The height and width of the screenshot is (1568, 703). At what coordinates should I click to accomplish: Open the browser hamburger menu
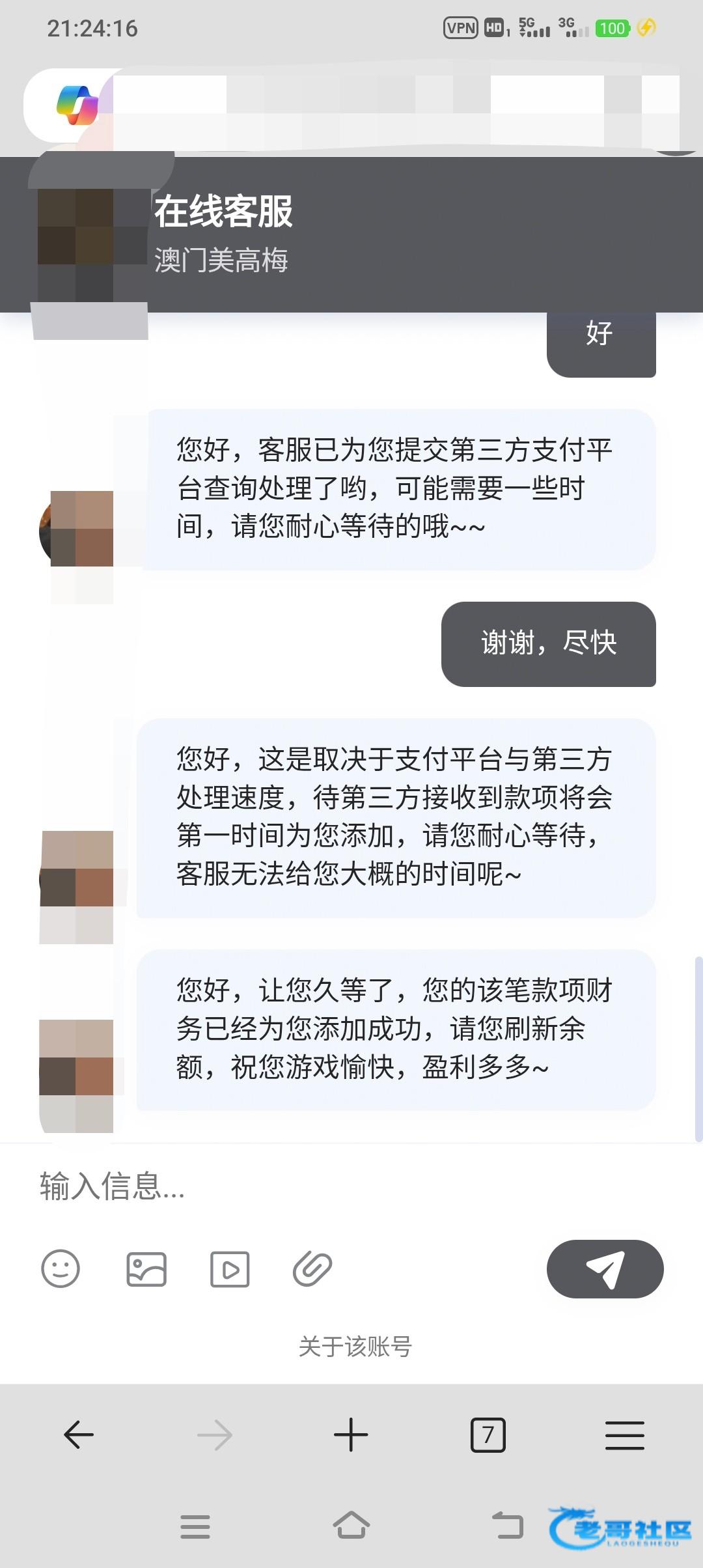click(x=624, y=1435)
